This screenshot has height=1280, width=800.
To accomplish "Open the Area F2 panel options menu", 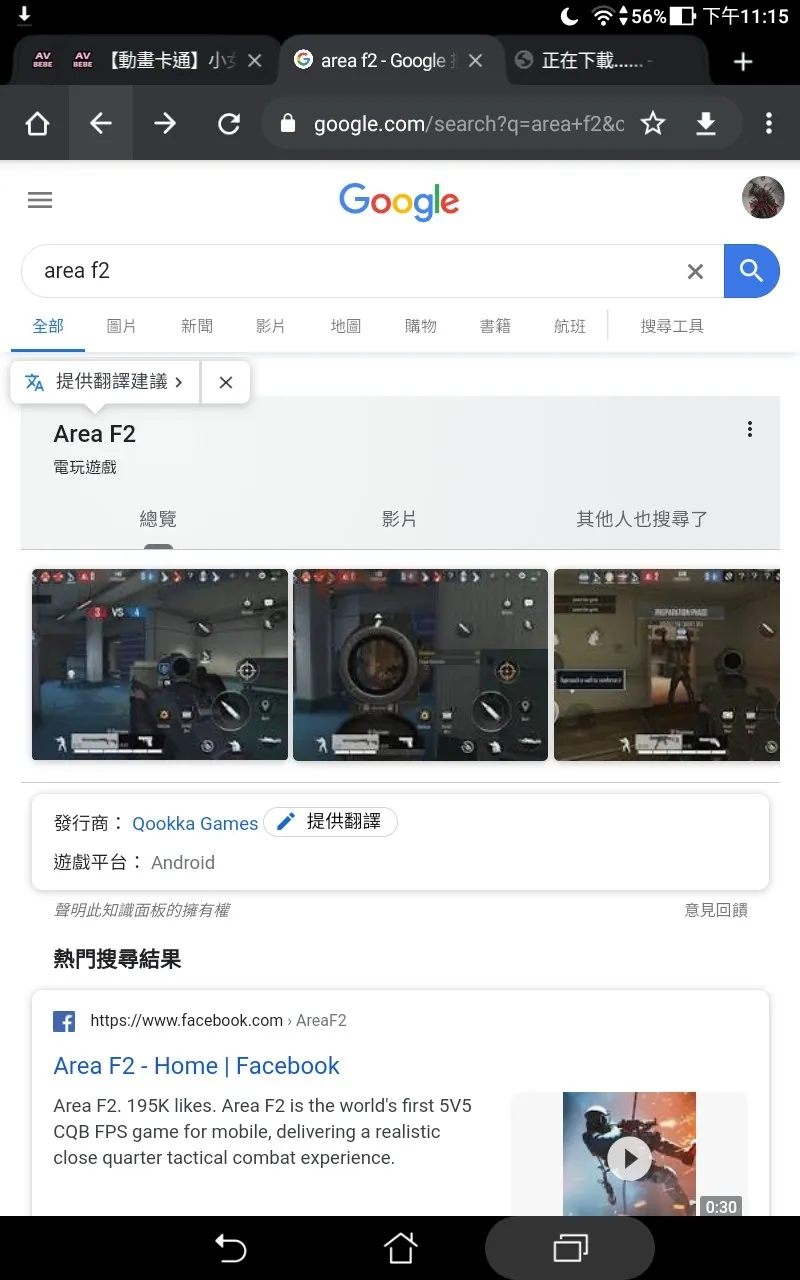I will pyautogui.click(x=749, y=430).
